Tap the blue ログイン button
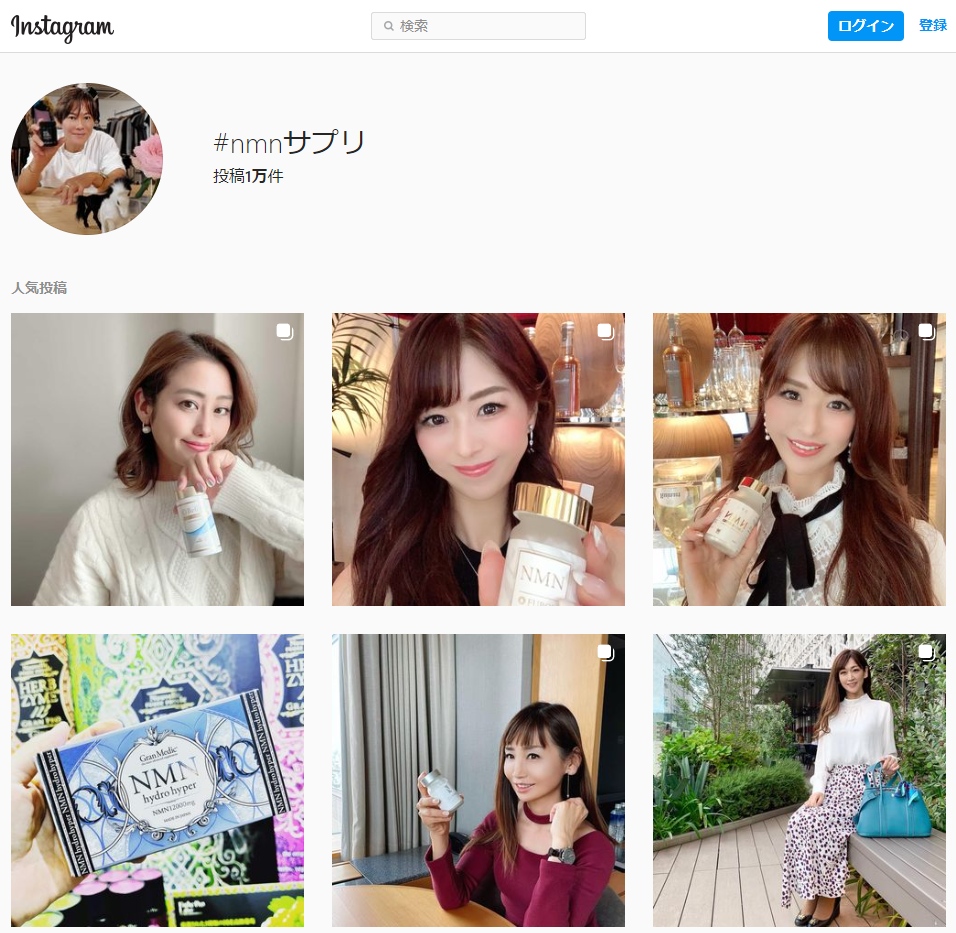The width and height of the screenshot is (956, 933). click(865, 26)
